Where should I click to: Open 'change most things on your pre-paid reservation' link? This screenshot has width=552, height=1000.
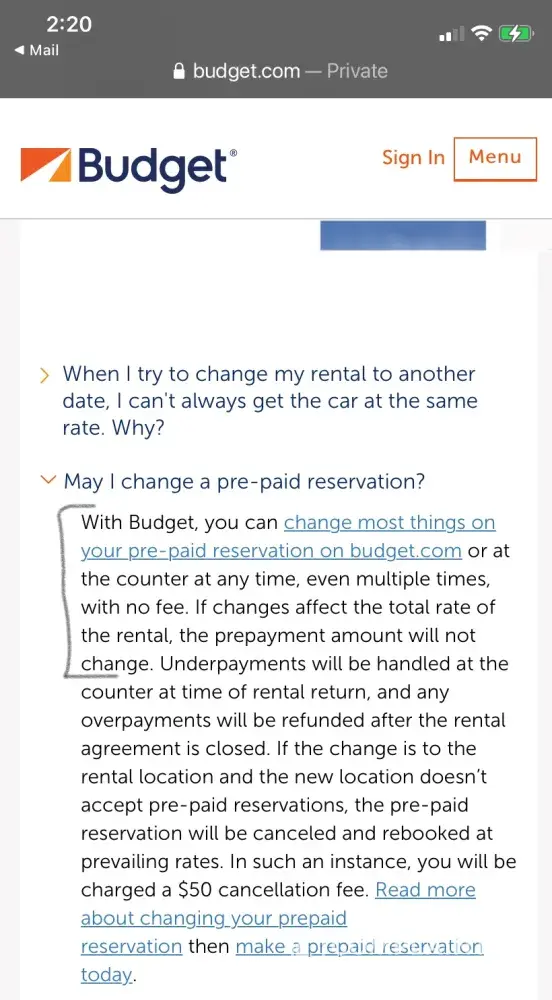click(288, 536)
